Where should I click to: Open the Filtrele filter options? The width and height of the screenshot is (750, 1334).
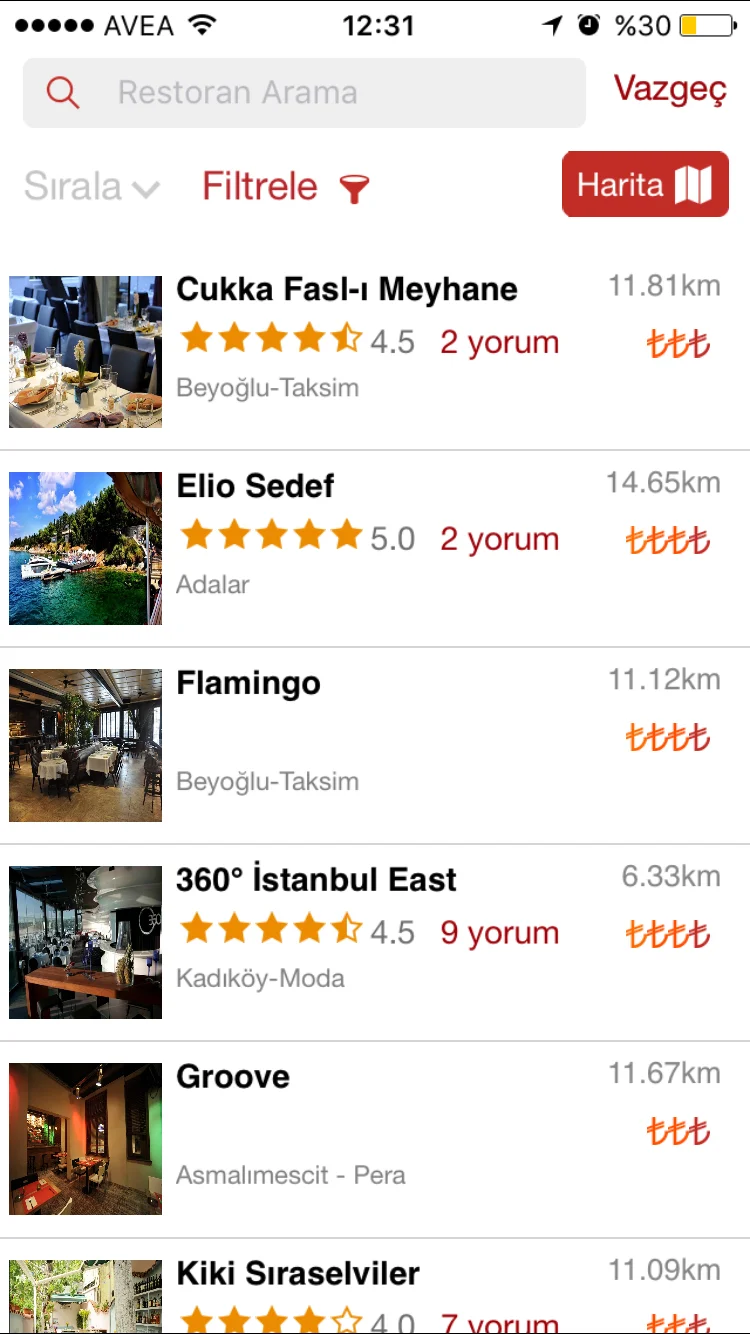286,187
